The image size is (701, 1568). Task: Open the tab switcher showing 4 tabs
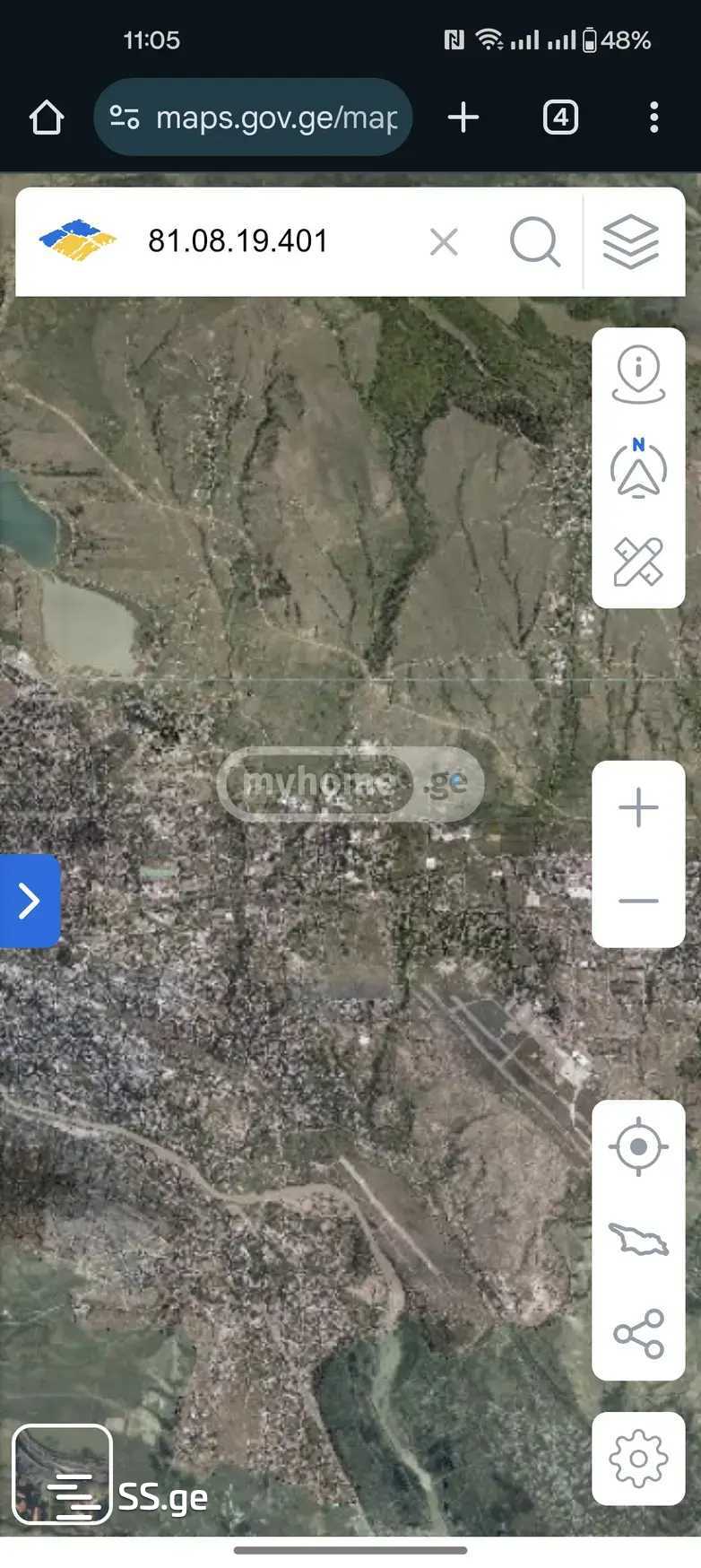(x=560, y=118)
